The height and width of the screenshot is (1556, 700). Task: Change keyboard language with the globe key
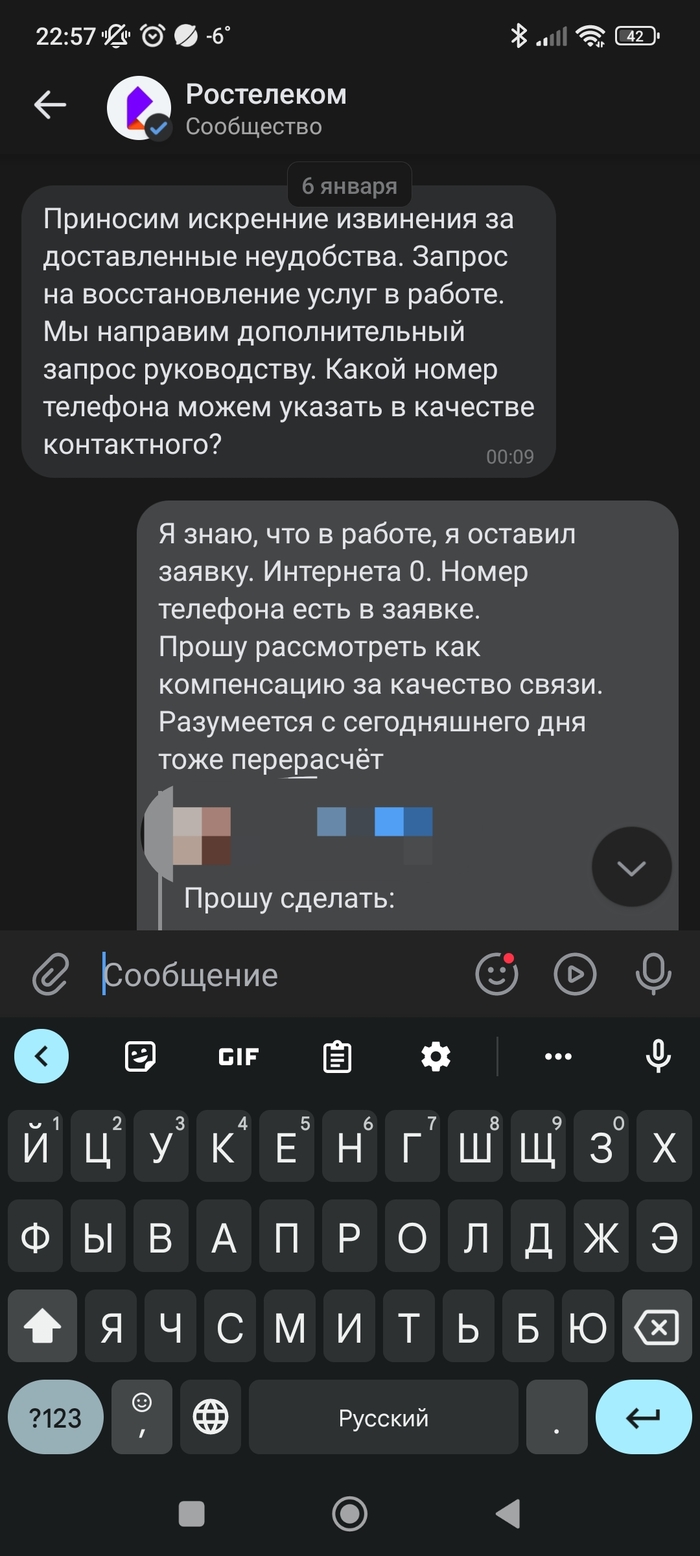pos(210,1417)
